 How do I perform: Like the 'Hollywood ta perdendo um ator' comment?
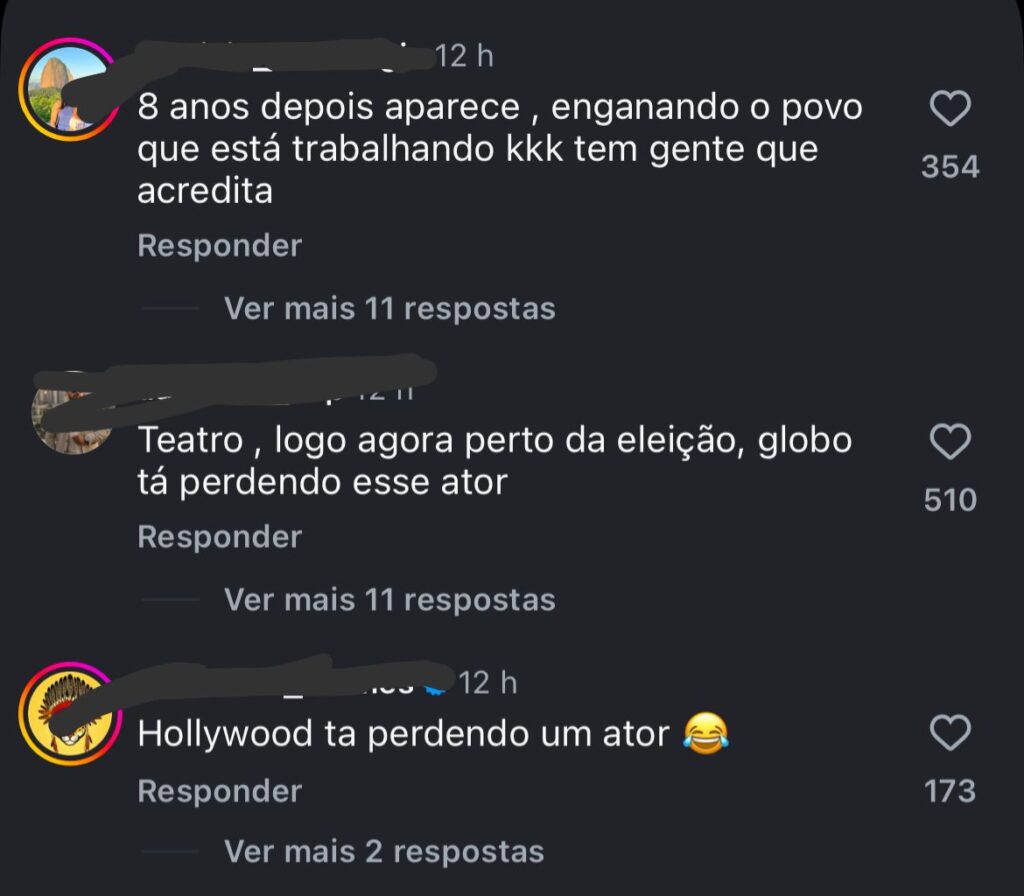pyautogui.click(x=950, y=733)
